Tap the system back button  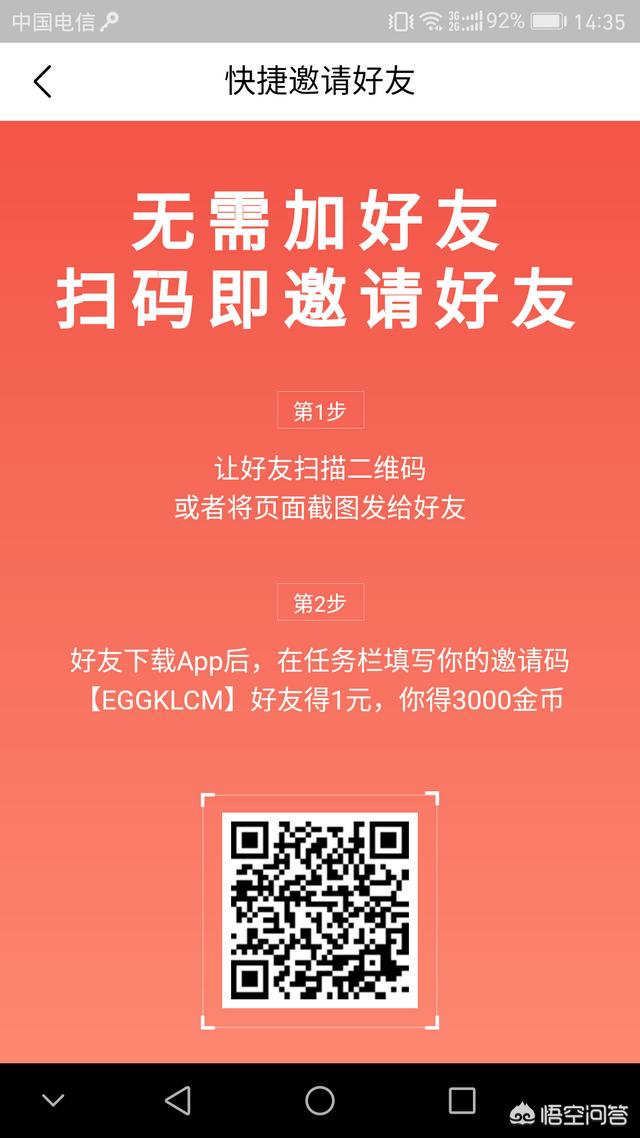(x=178, y=1101)
